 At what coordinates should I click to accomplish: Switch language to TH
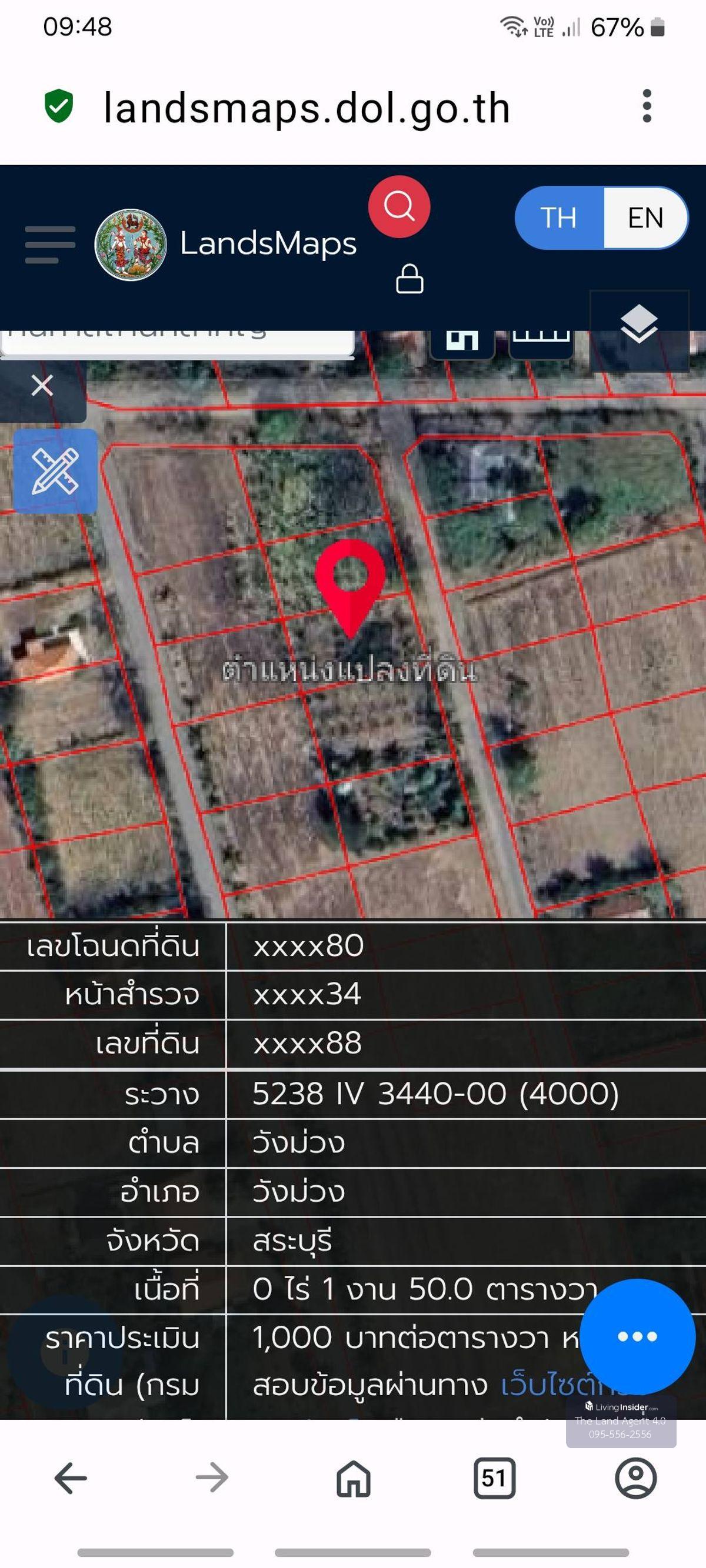coord(558,218)
